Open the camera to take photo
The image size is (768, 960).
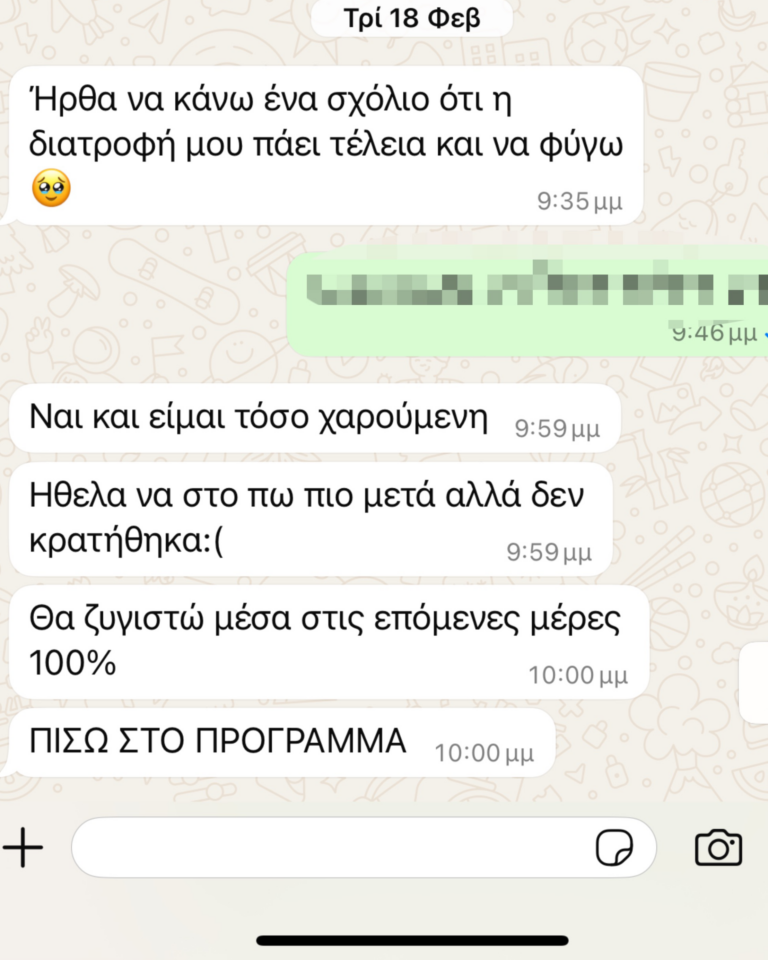tap(718, 848)
